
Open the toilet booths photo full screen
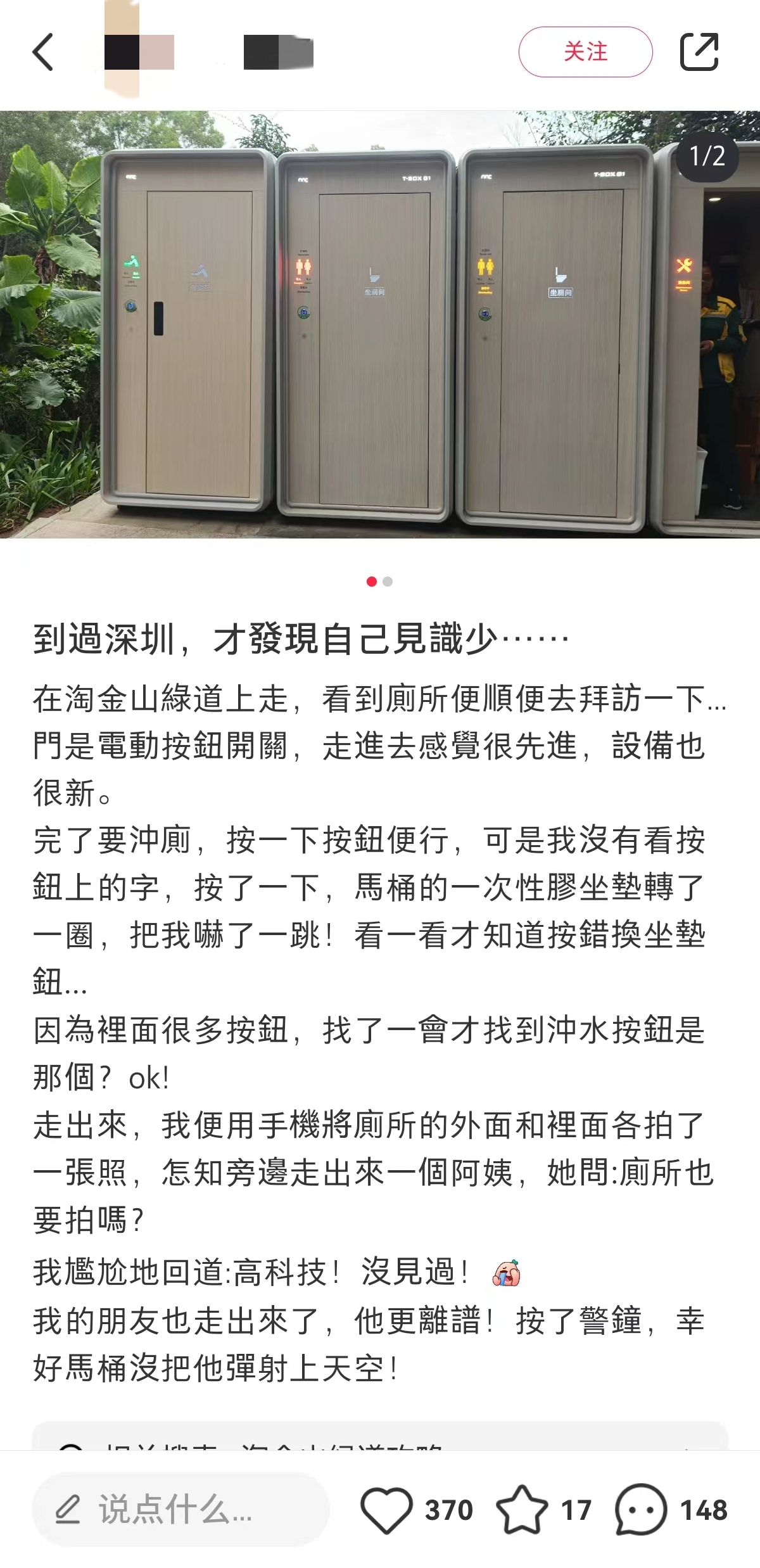click(x=380, y=324)
